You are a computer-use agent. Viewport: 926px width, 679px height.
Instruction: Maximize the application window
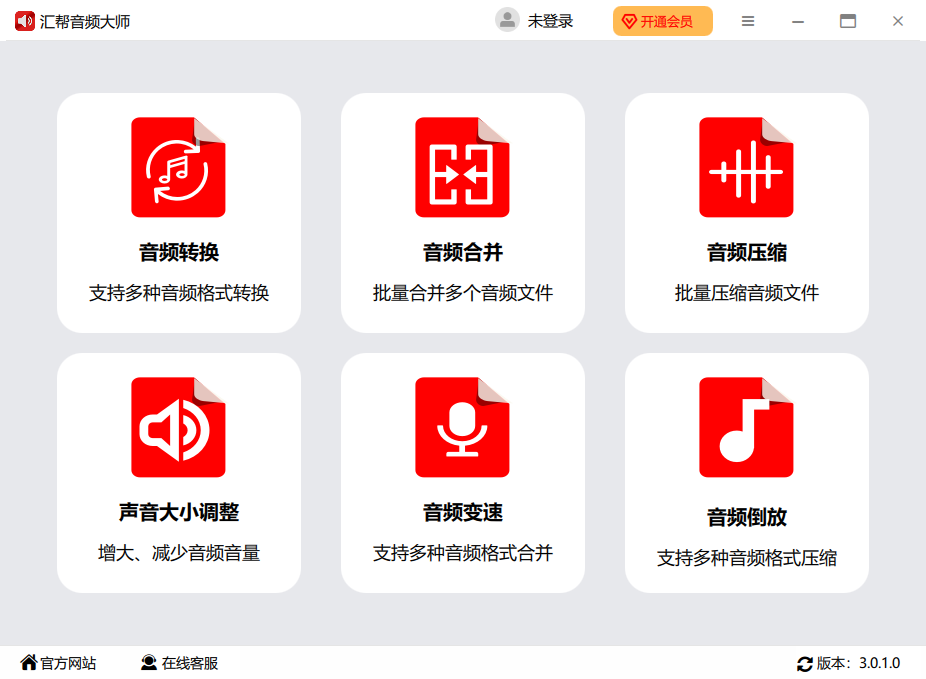point(848,21)
